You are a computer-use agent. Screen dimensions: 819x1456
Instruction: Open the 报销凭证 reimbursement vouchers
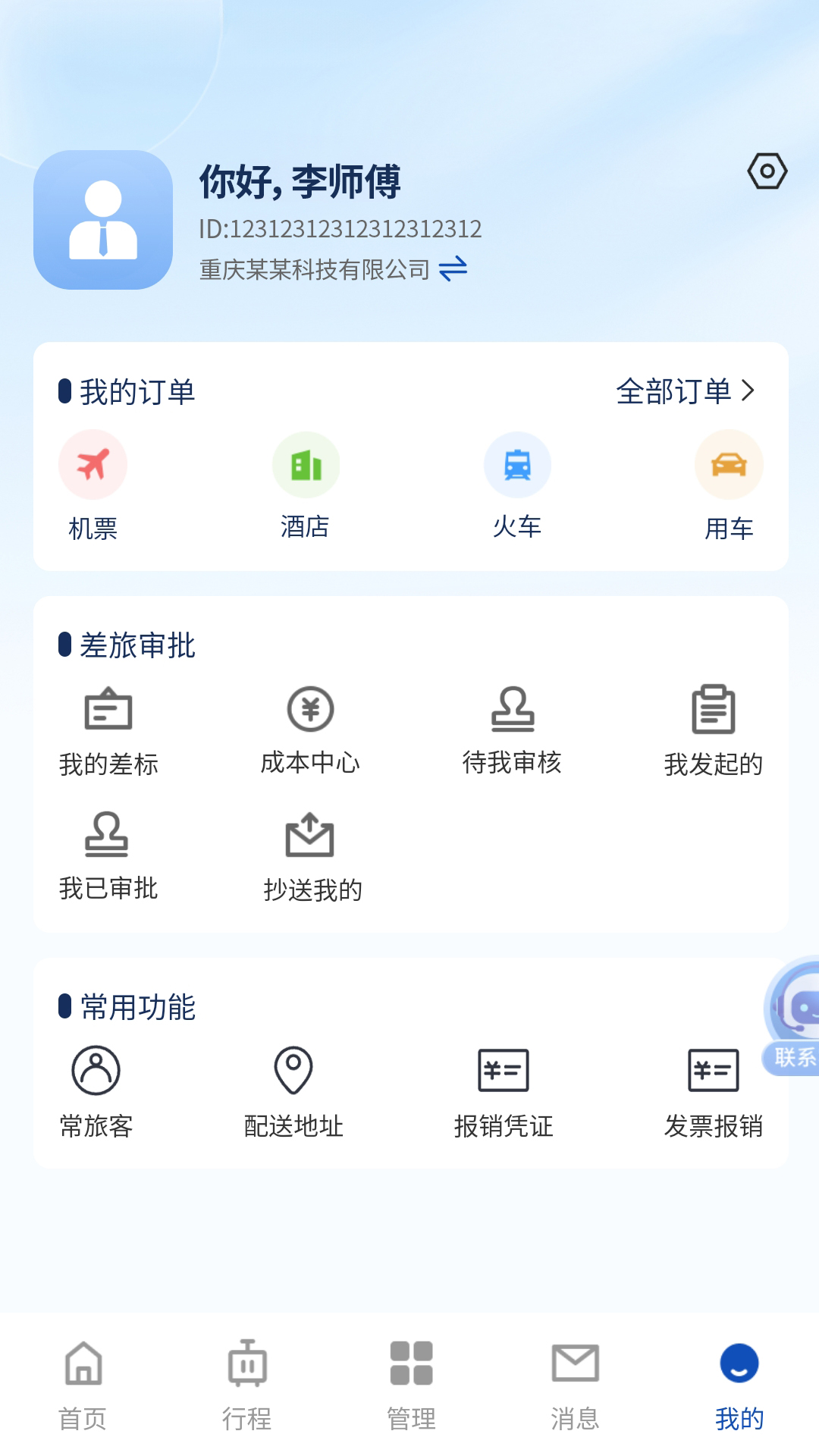pos(502,1068)
